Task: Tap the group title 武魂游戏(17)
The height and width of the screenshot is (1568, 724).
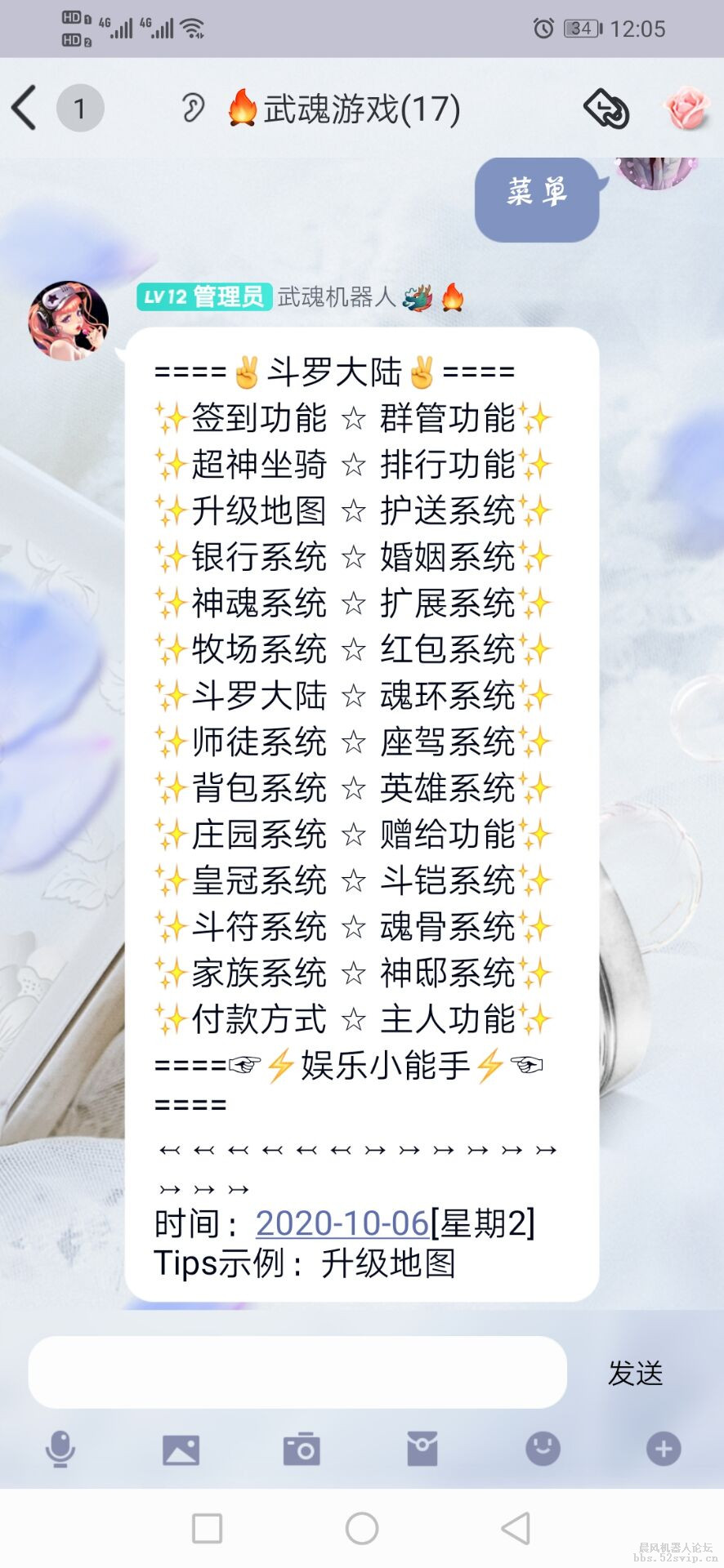Action: tap(343, 107)
